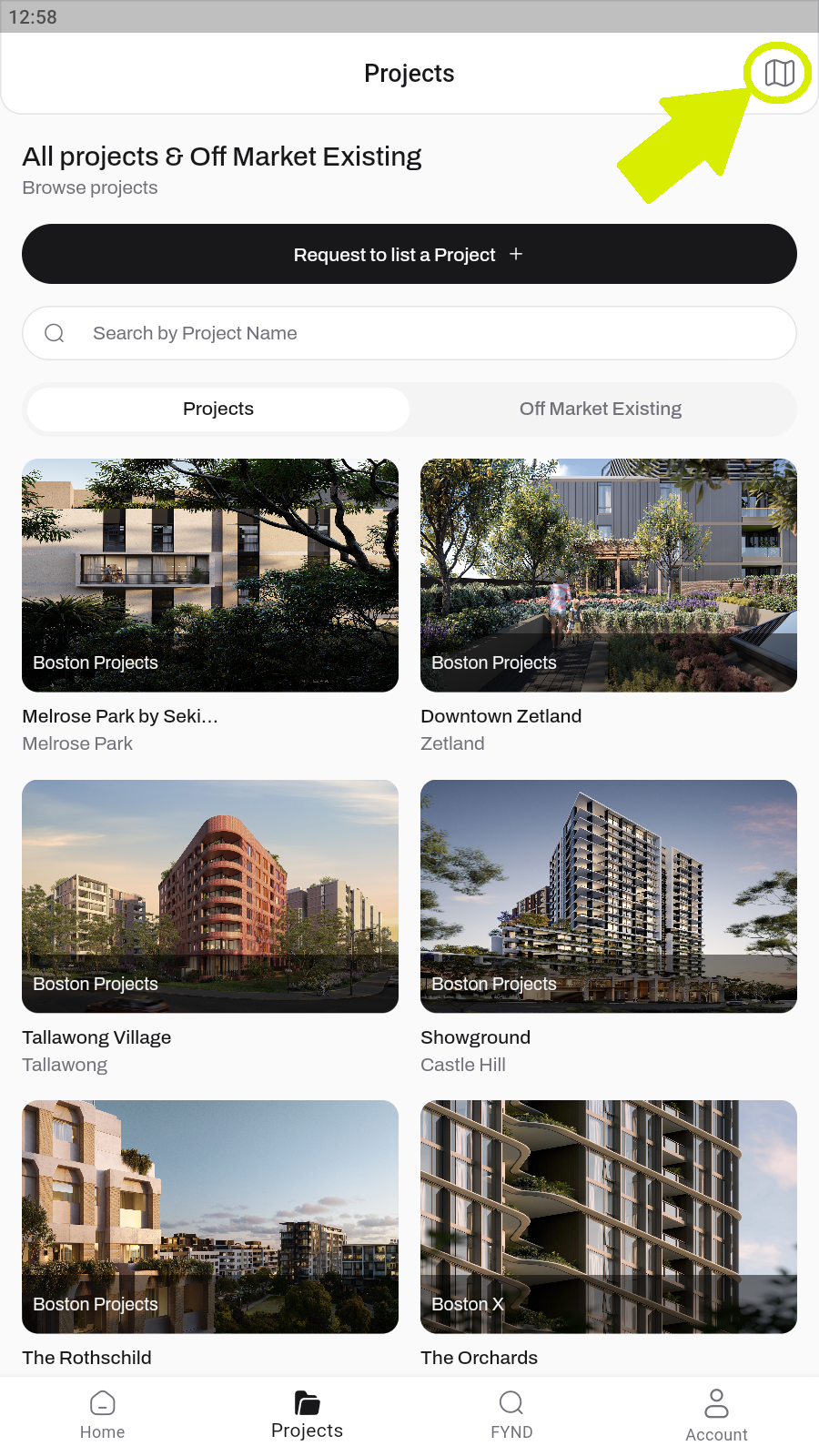Switch to the Account tab
819x1456 pixels.
(x=716, y=1415)
